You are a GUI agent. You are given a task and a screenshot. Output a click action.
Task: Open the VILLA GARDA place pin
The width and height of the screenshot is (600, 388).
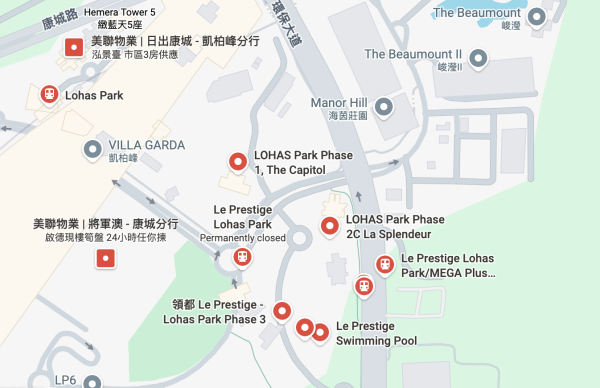(93, 149)
